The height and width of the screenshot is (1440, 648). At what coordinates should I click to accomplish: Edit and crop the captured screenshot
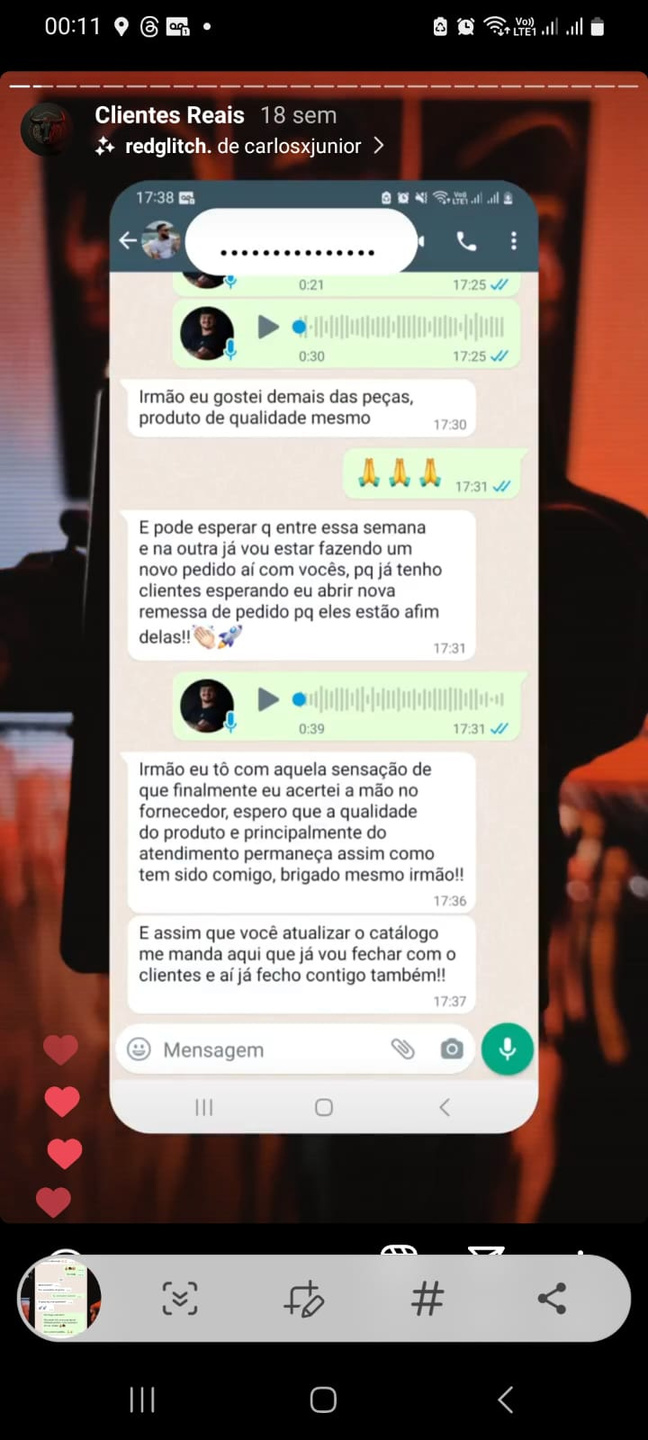pos(304,1298)
